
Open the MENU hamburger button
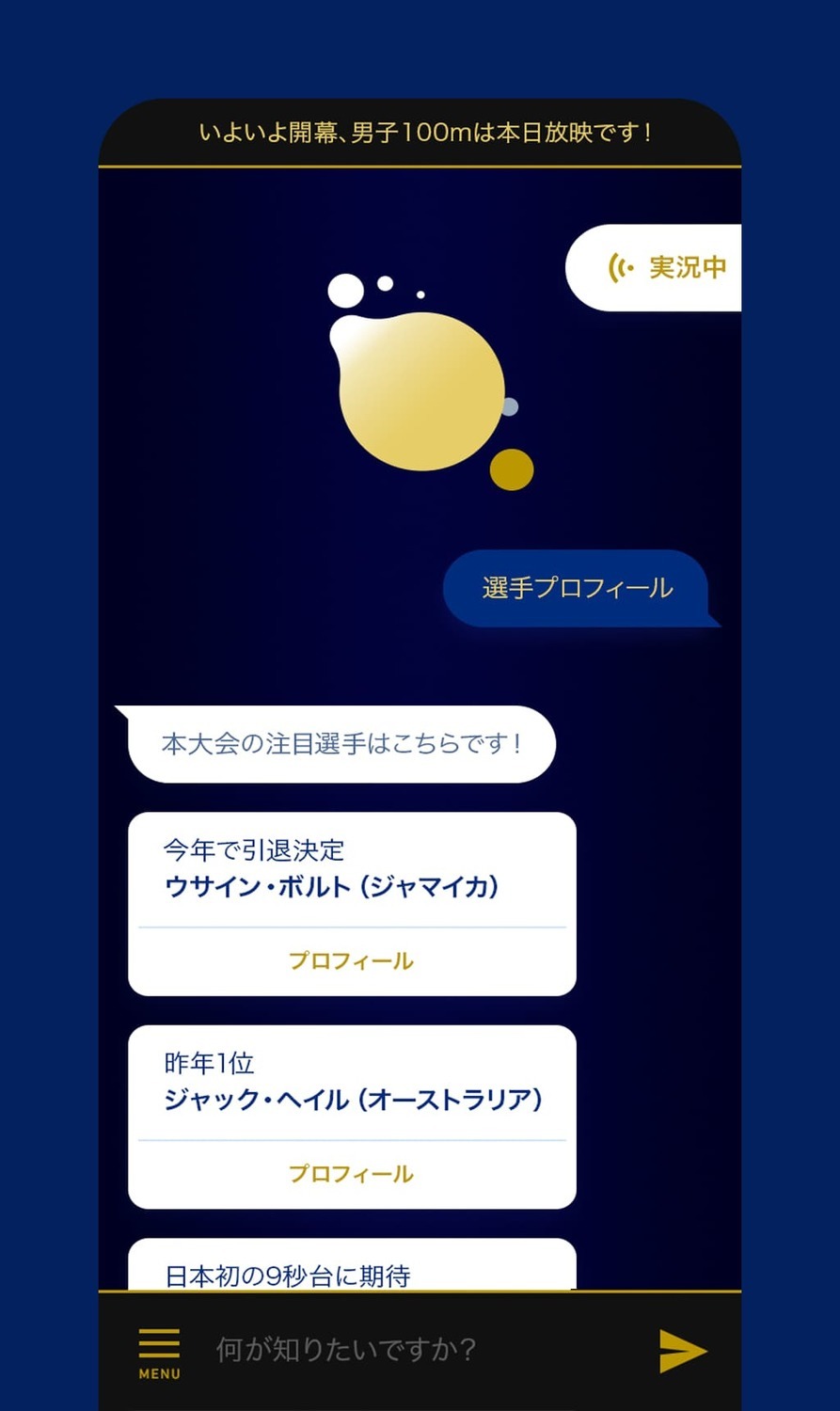(x=159, y=1353)
